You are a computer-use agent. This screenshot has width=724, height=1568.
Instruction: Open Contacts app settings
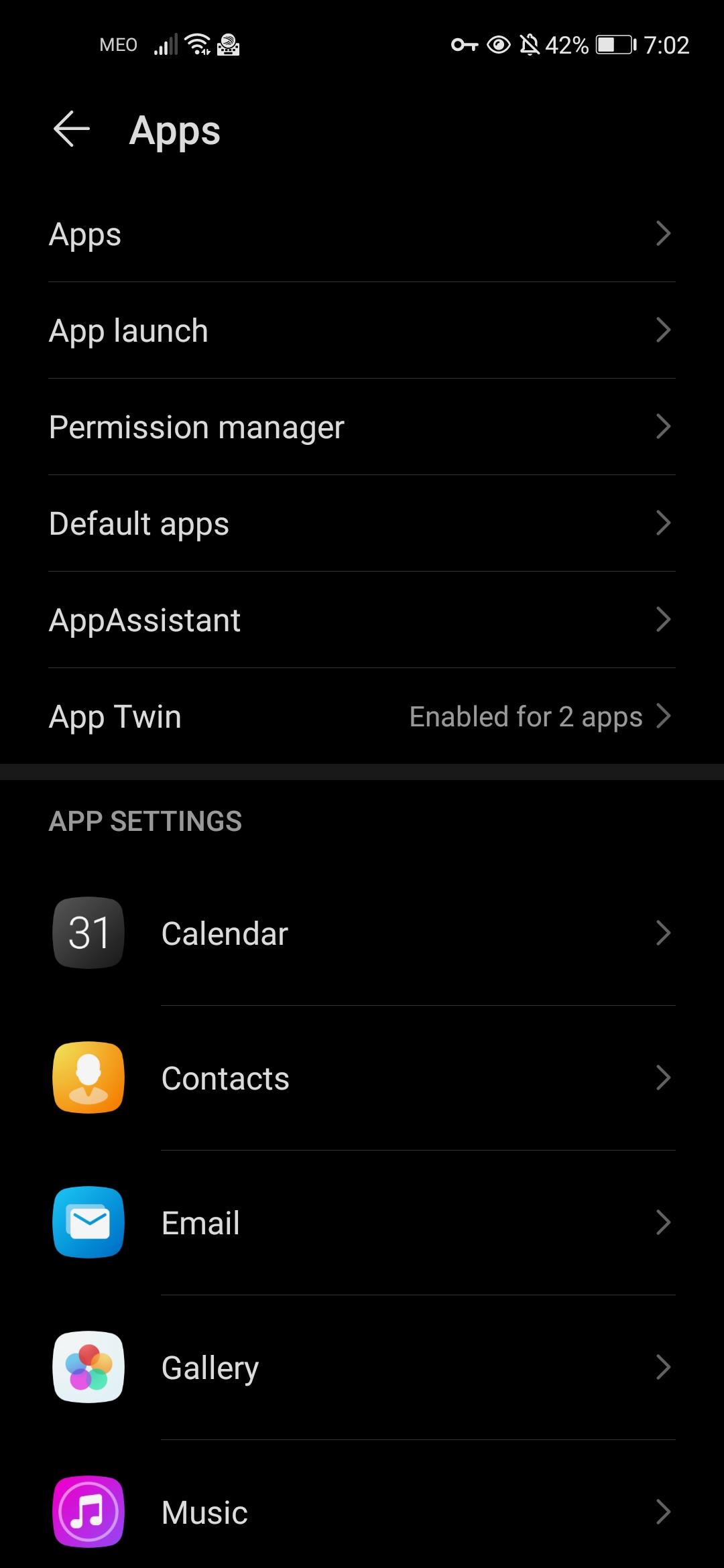(x=362, y=1078)
